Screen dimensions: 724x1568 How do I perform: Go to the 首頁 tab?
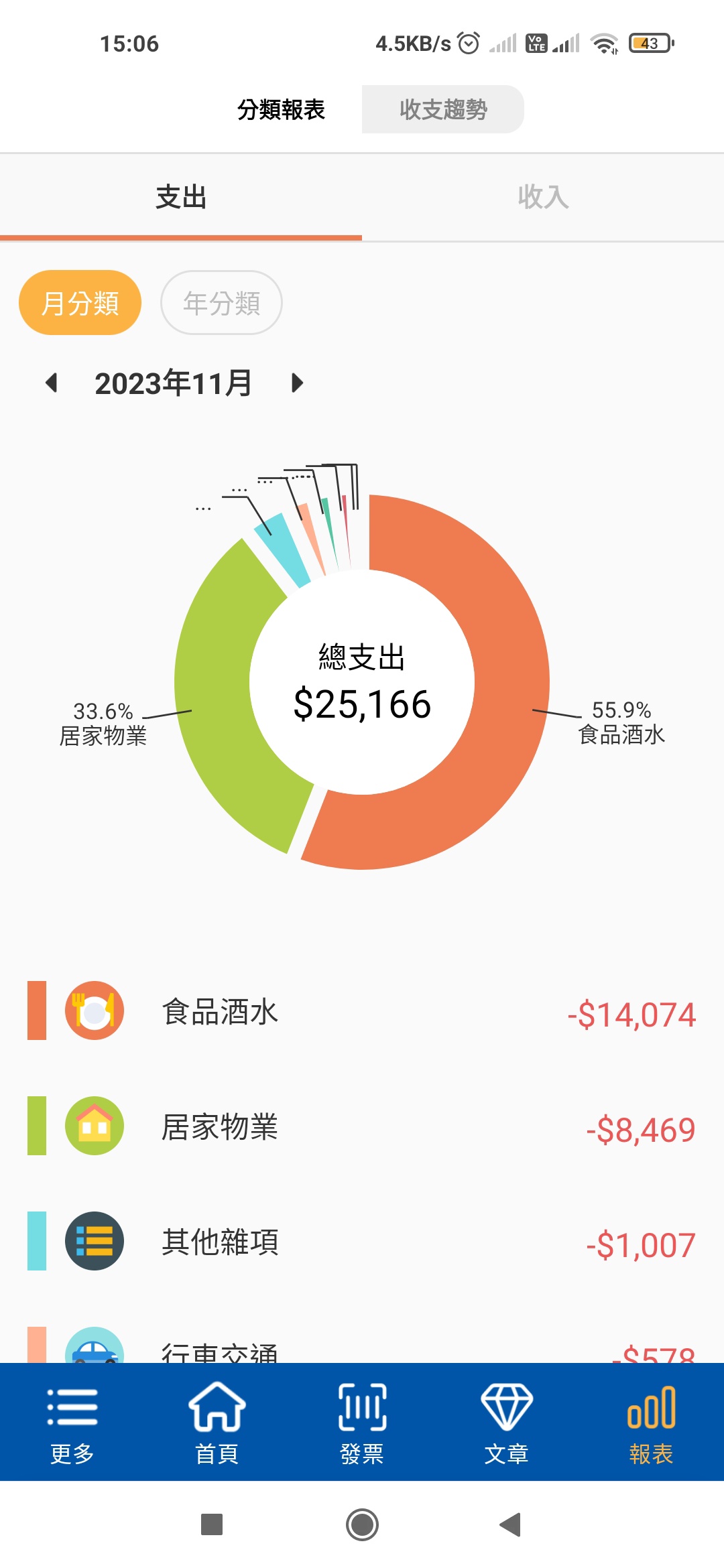[217, 1422]
